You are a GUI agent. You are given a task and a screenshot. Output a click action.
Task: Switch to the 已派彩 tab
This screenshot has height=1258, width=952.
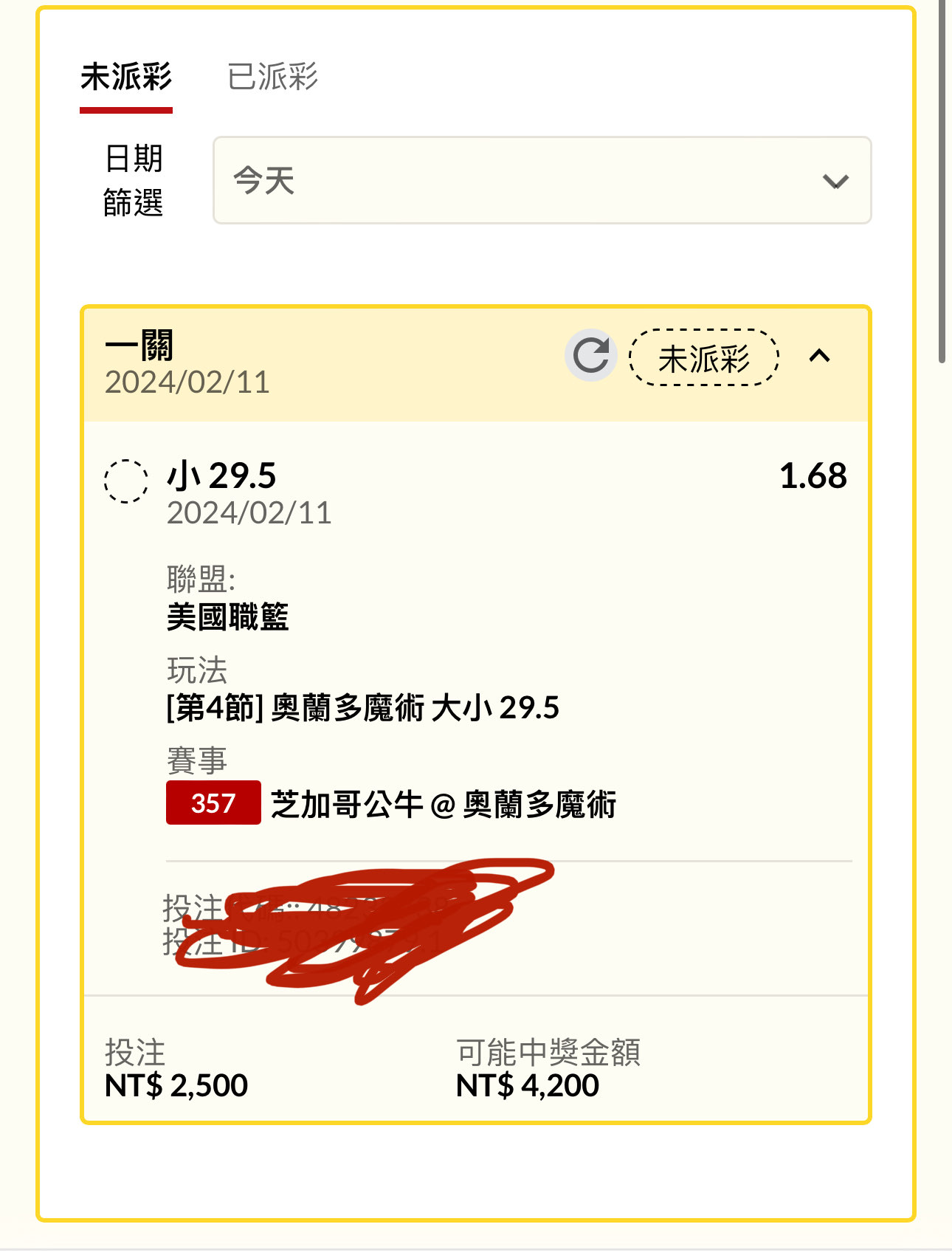point(272,77)
